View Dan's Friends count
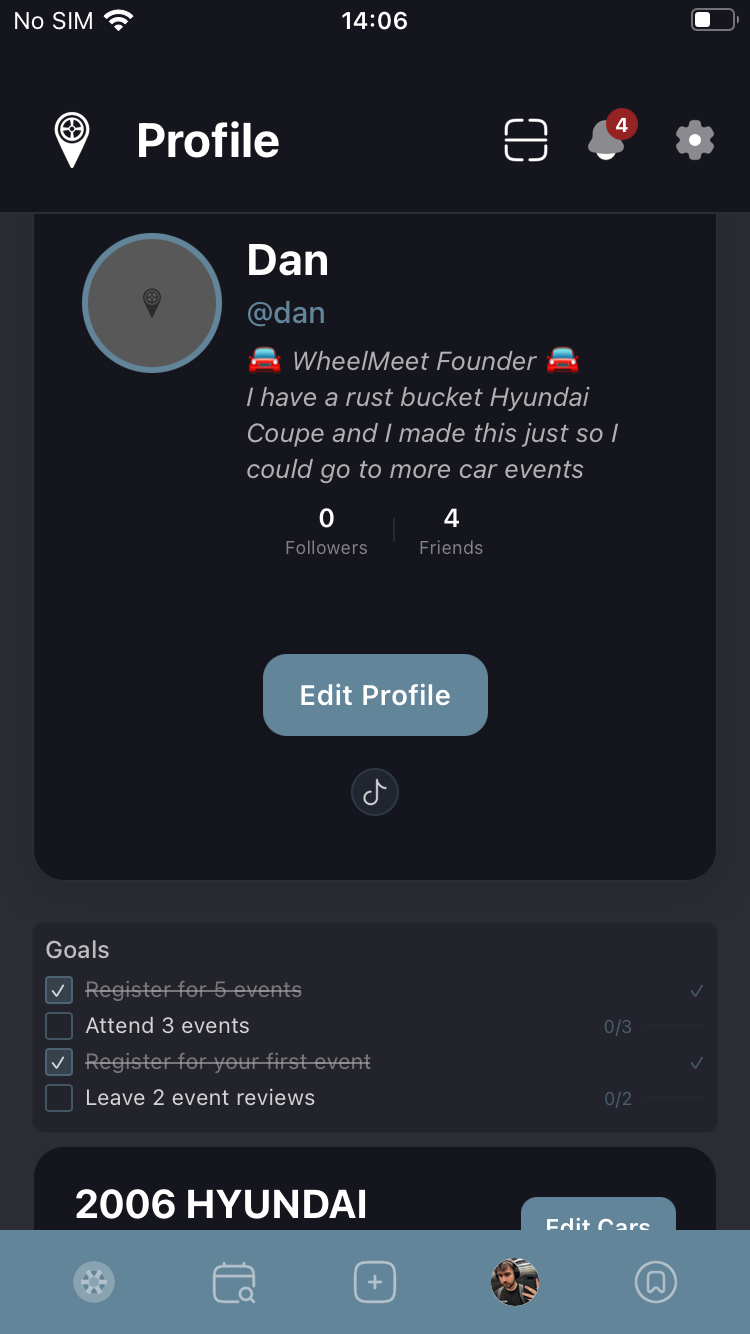This screenshot has width=750, height=1334. tap(450, 530)
